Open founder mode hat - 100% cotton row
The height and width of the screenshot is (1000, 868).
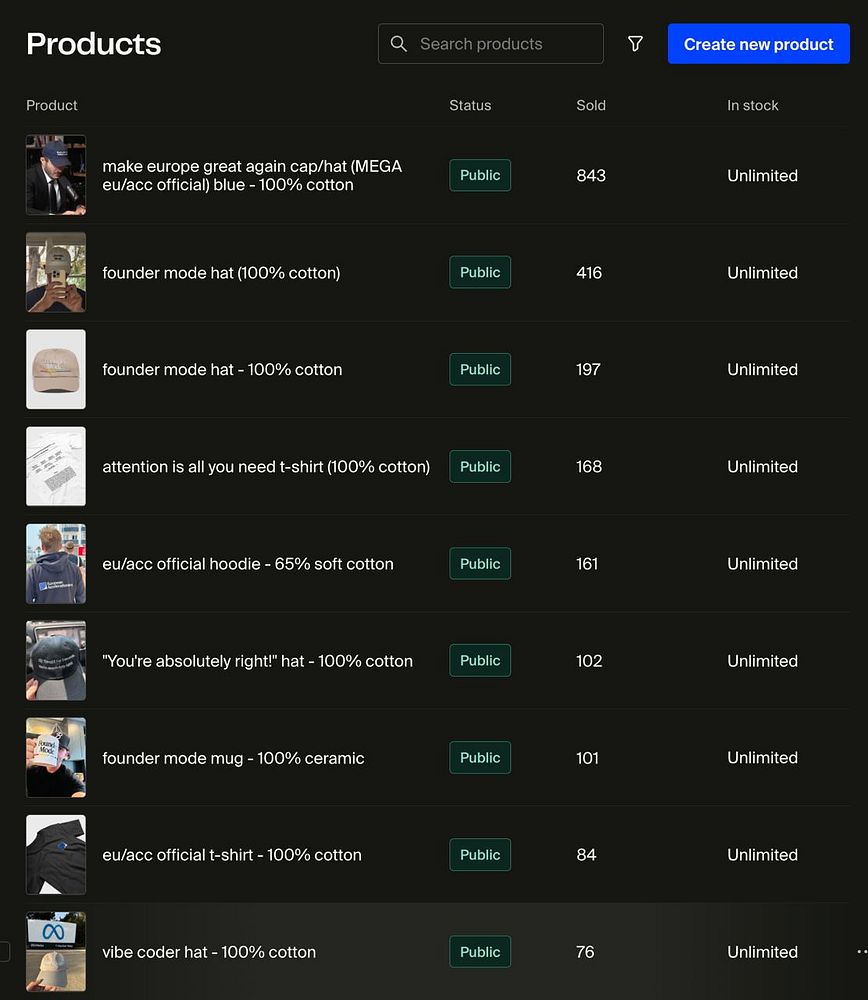[222, 369]
